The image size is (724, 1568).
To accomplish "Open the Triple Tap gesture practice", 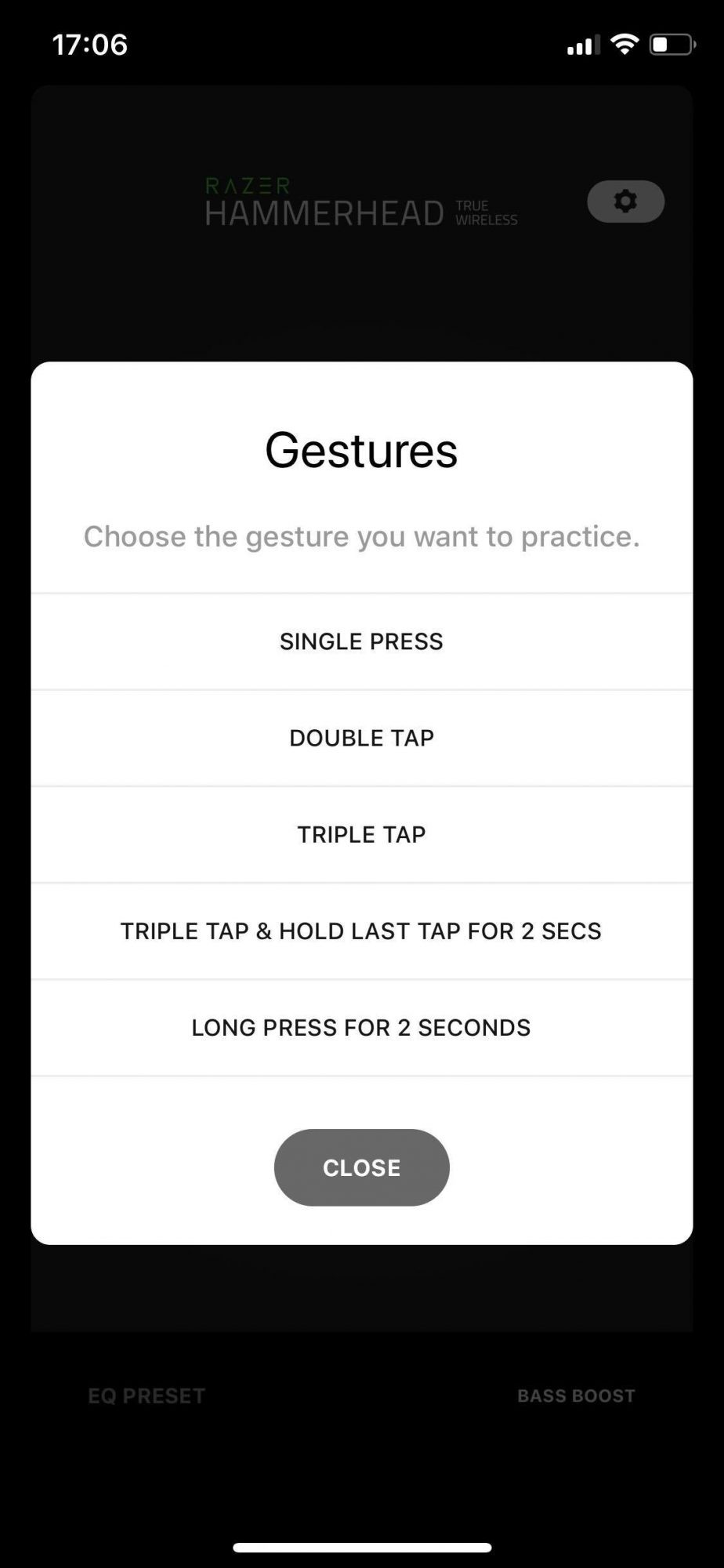I will tap(361, 834).
